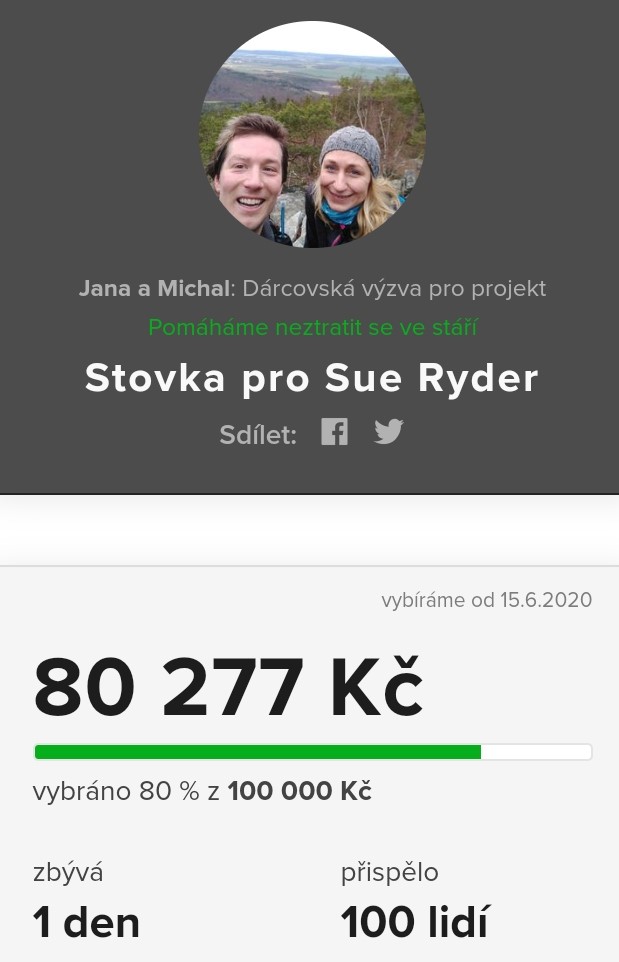The height and width of the screenshot is (962, 619).
Task: Open project Pomáháme neztratit se ve stáří
Action: 312,327
